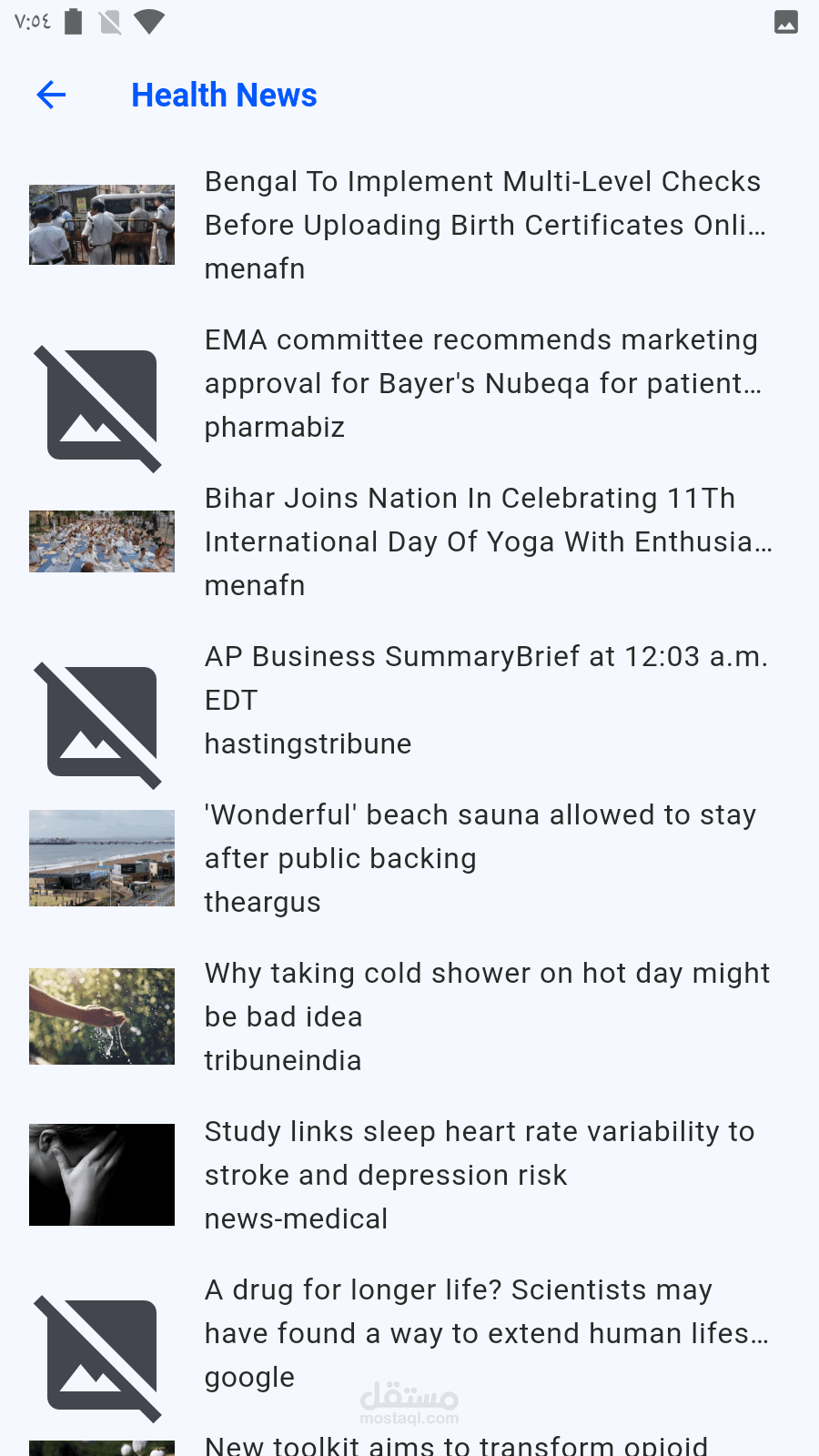Go back using the arrow icon
The height and width of the screenshot is (1456, 819).
pyautogui.click(x=52, y=95)
